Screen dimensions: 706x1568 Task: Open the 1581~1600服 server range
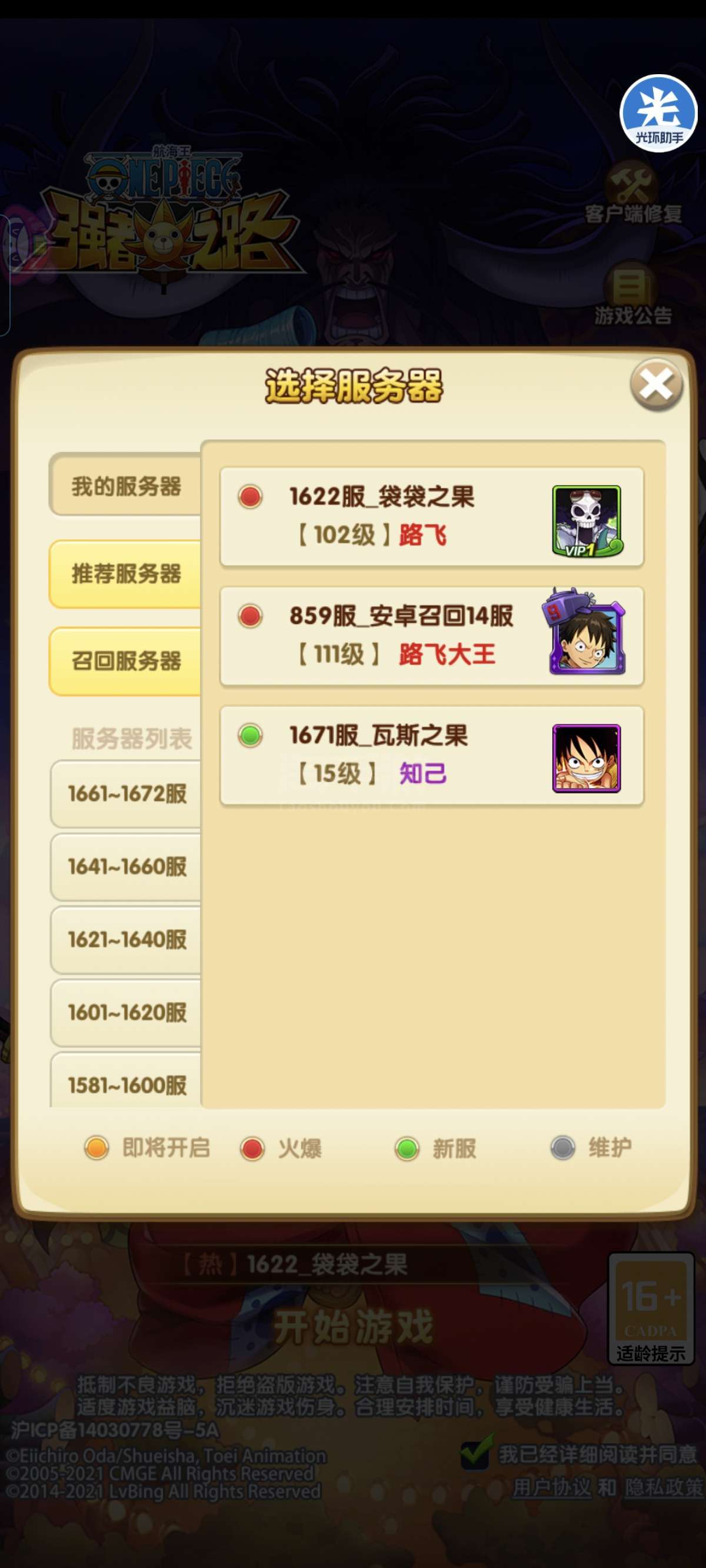[126, 1080]
